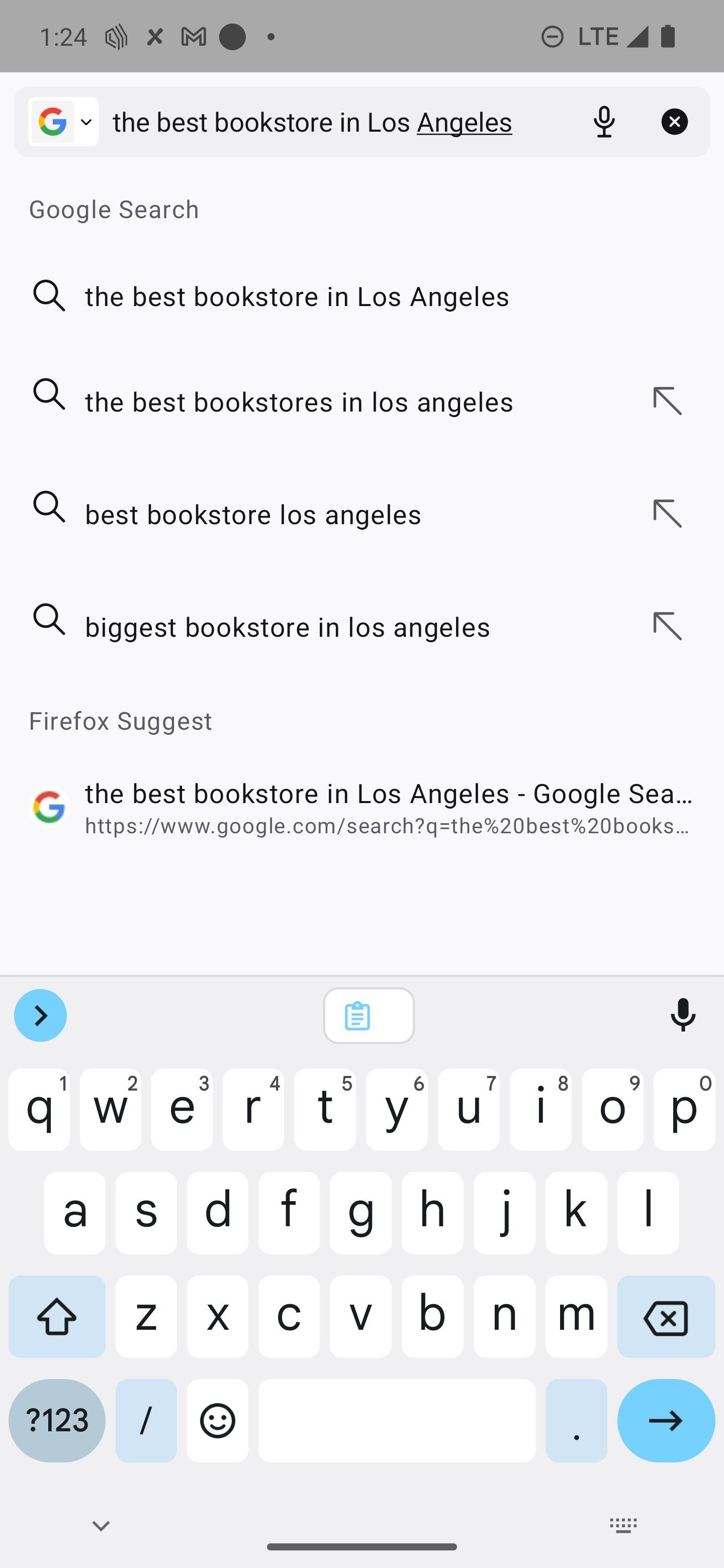This screenshot has width=724, height=1568.
Task: Hide the keyboard with down chevron
Action: pyautogui.click(x=101, y=1526)
